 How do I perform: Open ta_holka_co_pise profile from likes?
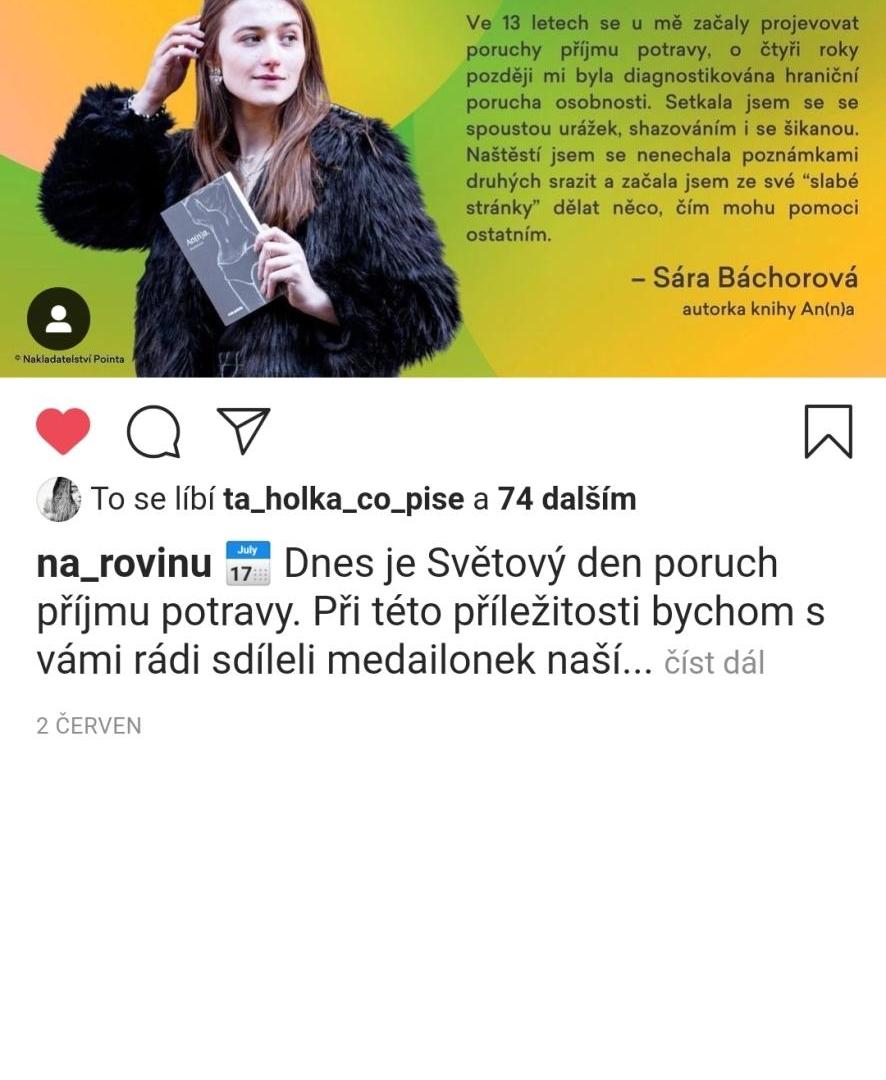click(x=343, y=499)
